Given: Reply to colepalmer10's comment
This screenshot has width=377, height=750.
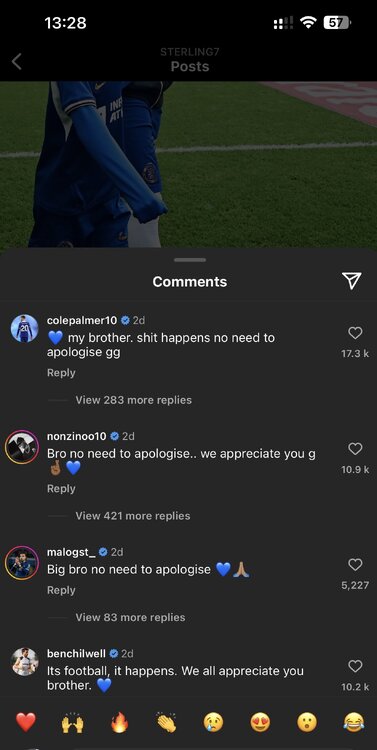Looking at the screenshot, I should point(61,373).
